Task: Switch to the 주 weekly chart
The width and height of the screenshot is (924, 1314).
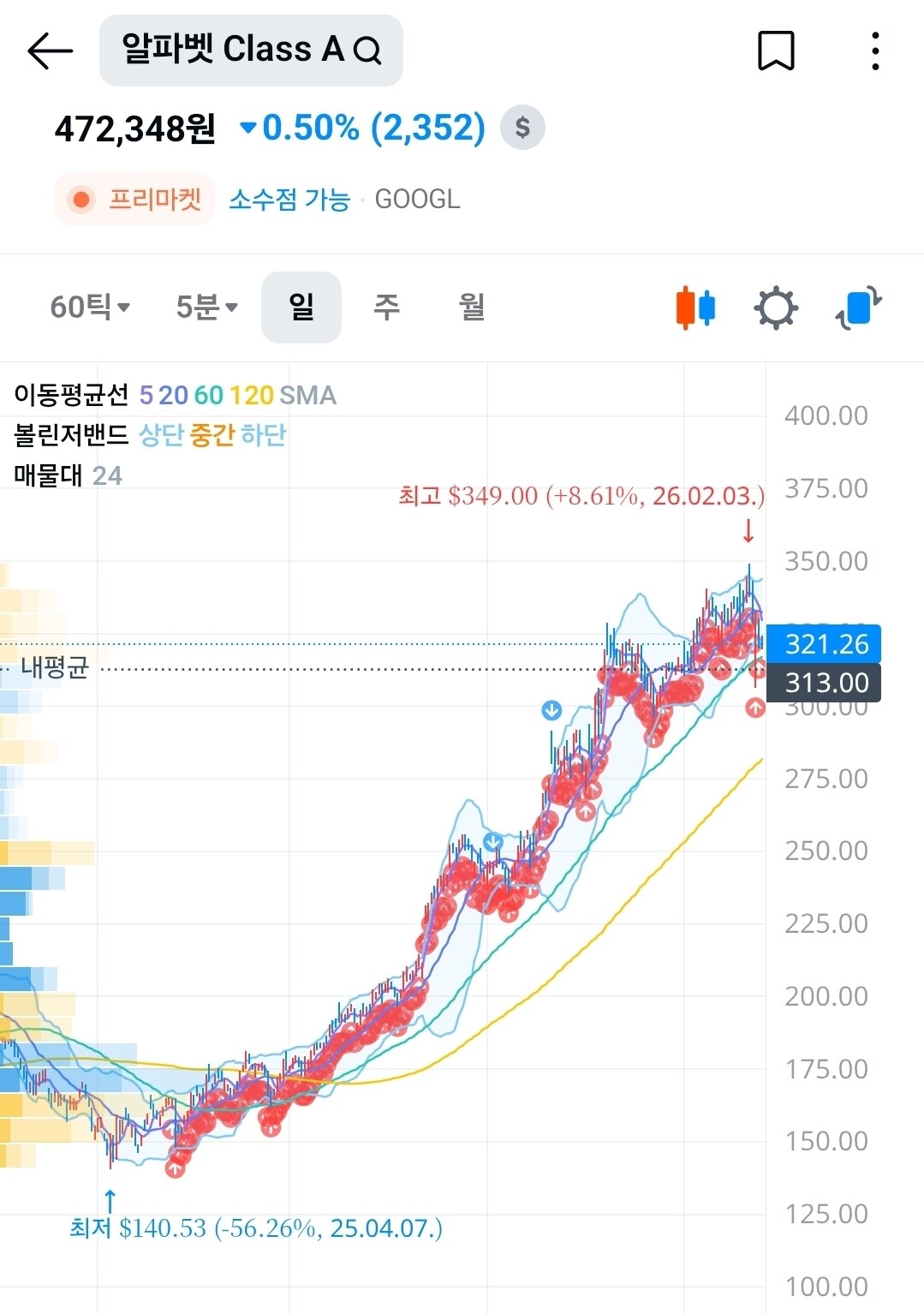Action: (386, 307)
